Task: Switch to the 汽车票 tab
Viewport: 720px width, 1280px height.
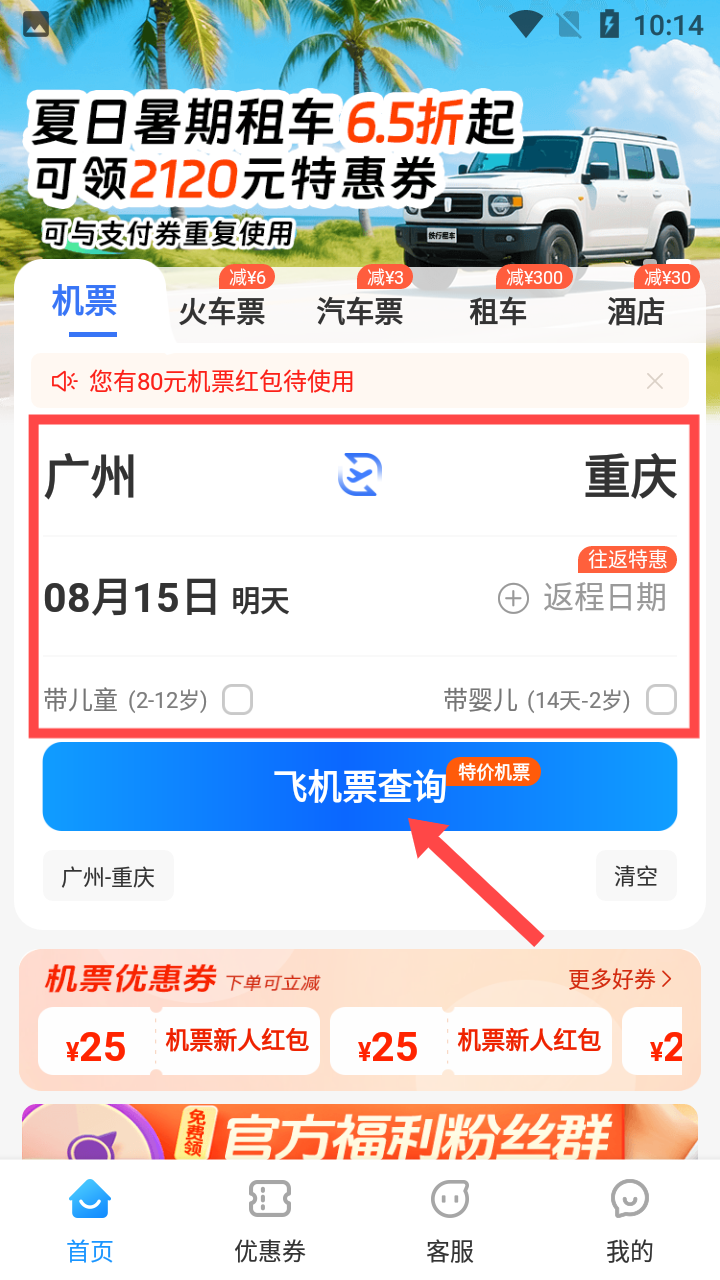Action: (x=360, y=311)
